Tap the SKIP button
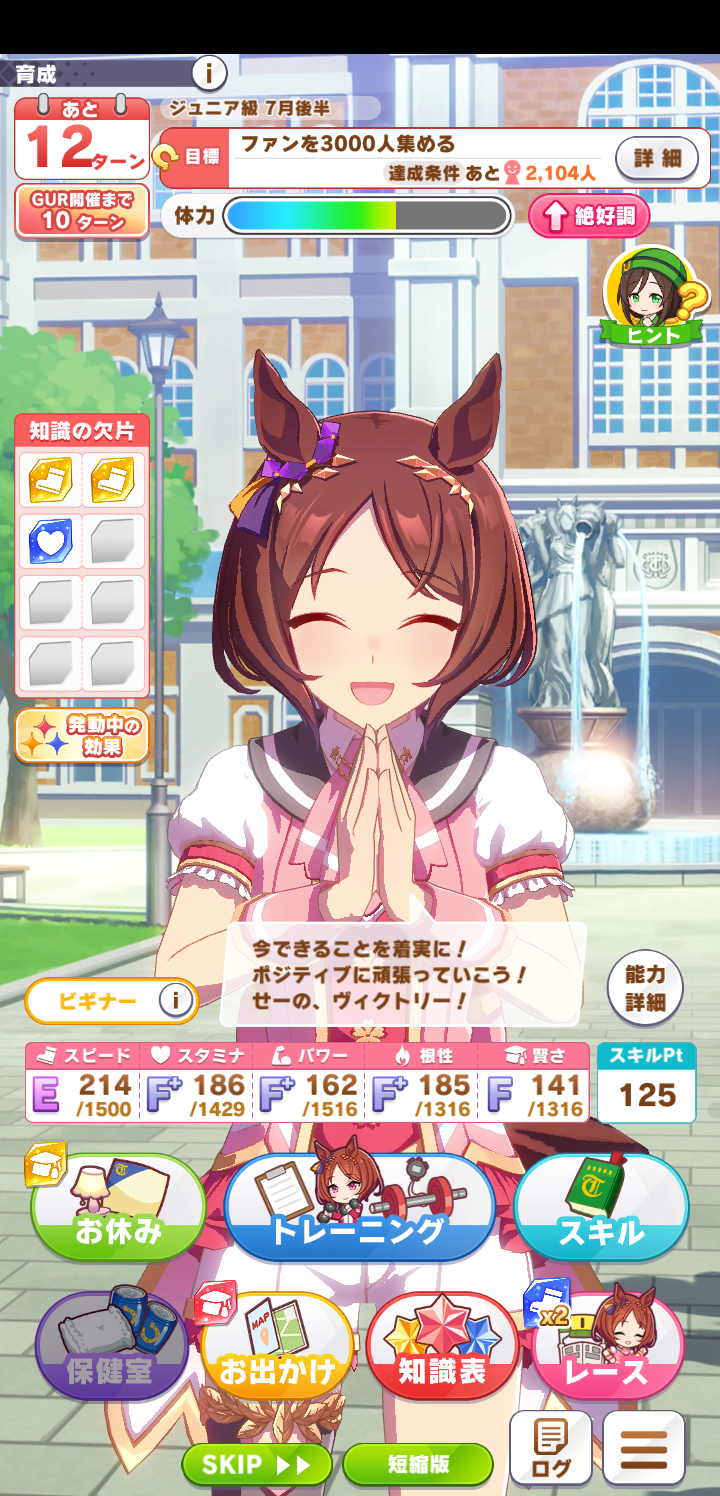The height and width of the screenshot is (1496, 720). [x=256, y=1465]
